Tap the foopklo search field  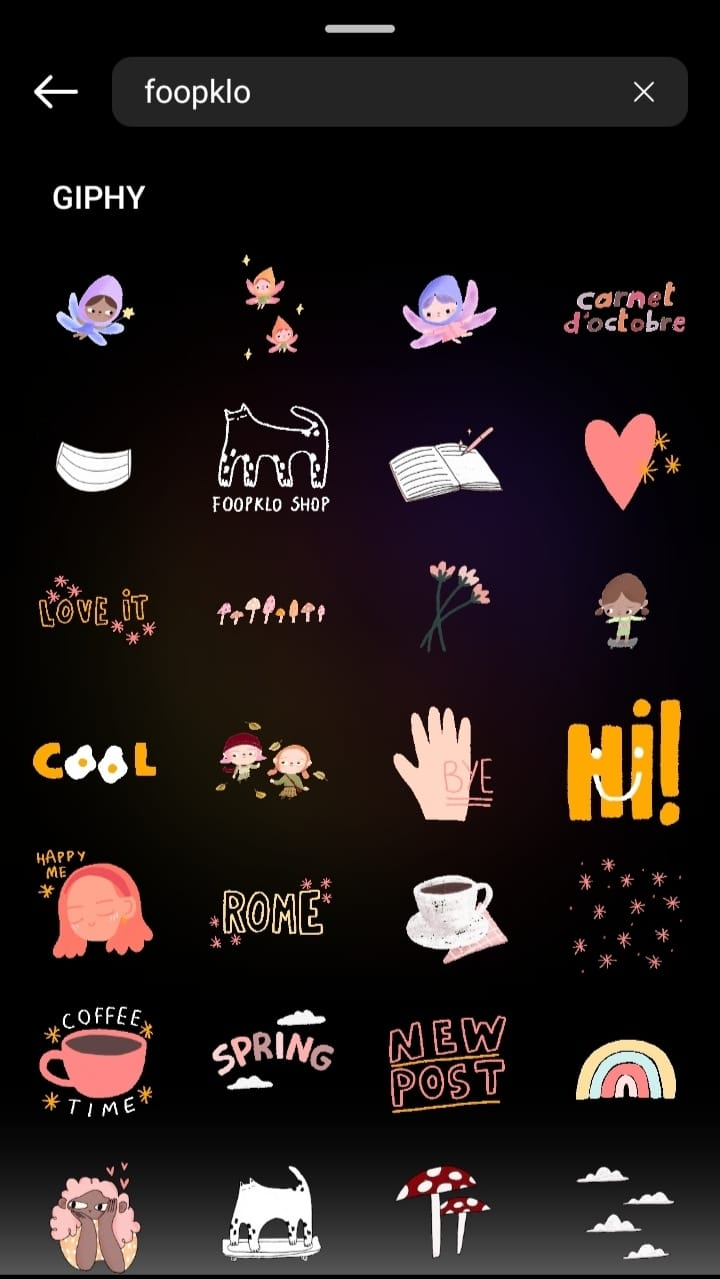tap(380, 92)
